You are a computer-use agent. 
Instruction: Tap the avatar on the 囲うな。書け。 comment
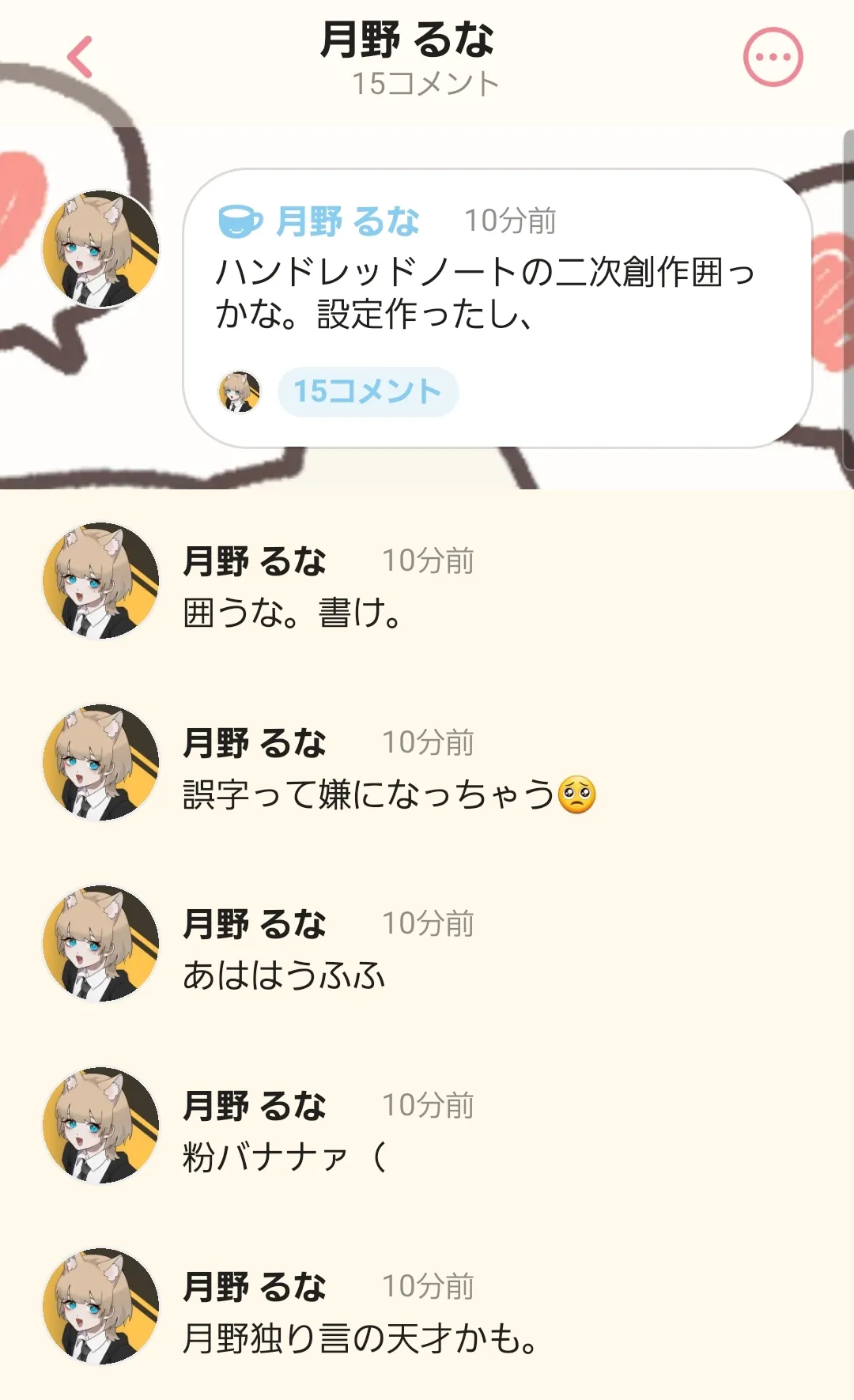(100, 581)
